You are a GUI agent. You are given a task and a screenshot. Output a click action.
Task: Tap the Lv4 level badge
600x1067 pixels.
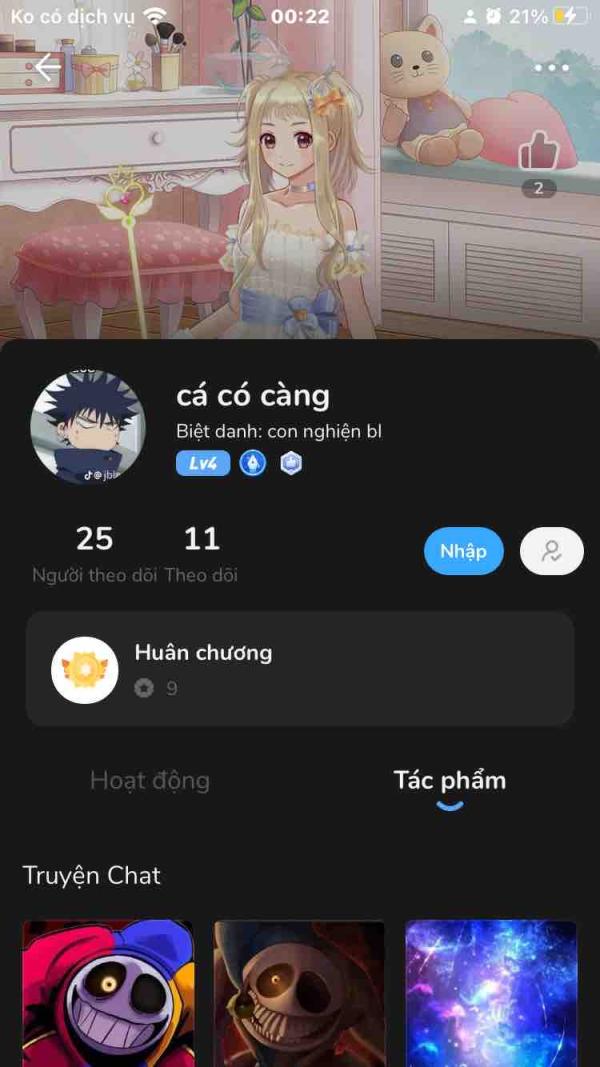[203, 463]
